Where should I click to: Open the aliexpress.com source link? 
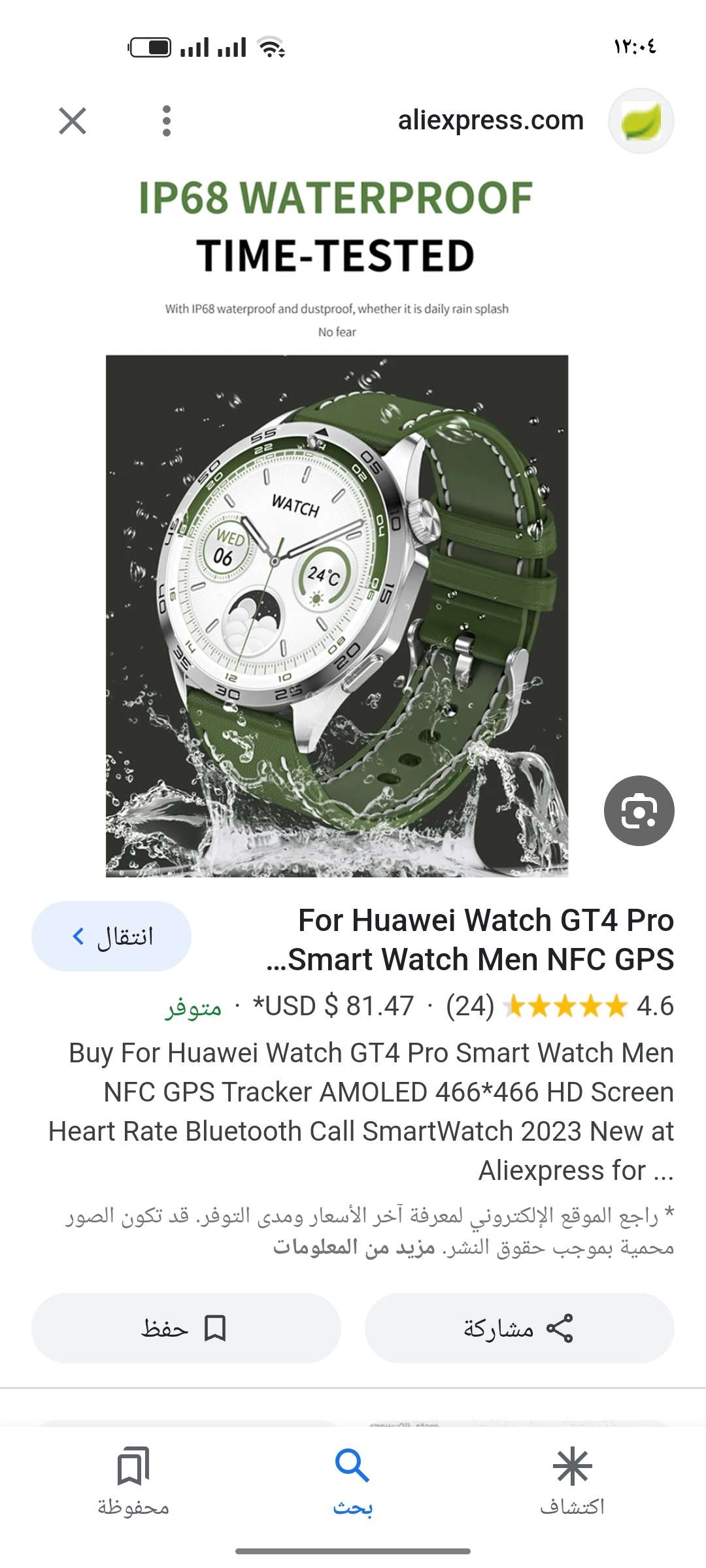point(490,121)
